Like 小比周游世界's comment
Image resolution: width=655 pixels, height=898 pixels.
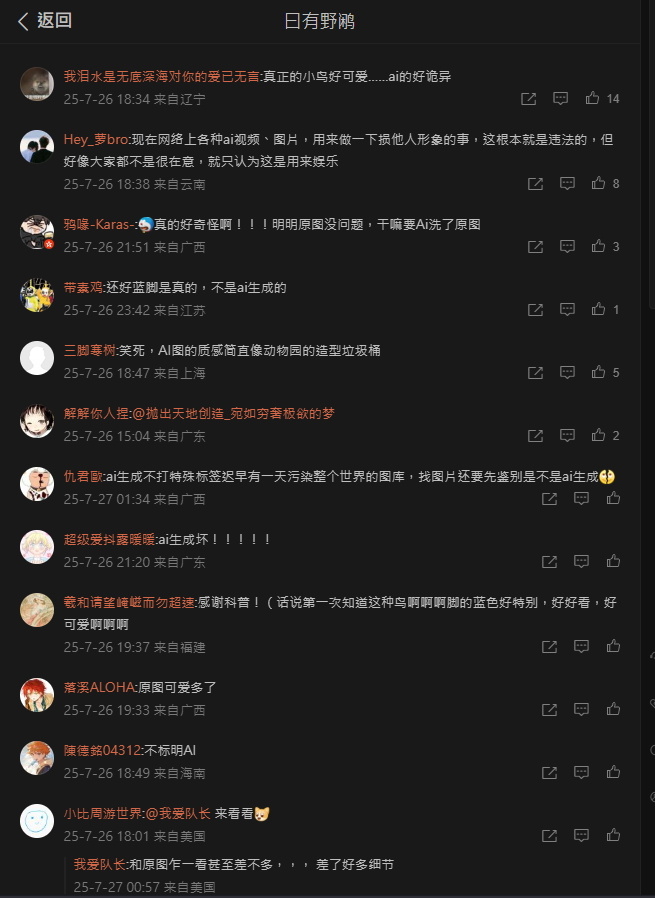coord(613,835)
